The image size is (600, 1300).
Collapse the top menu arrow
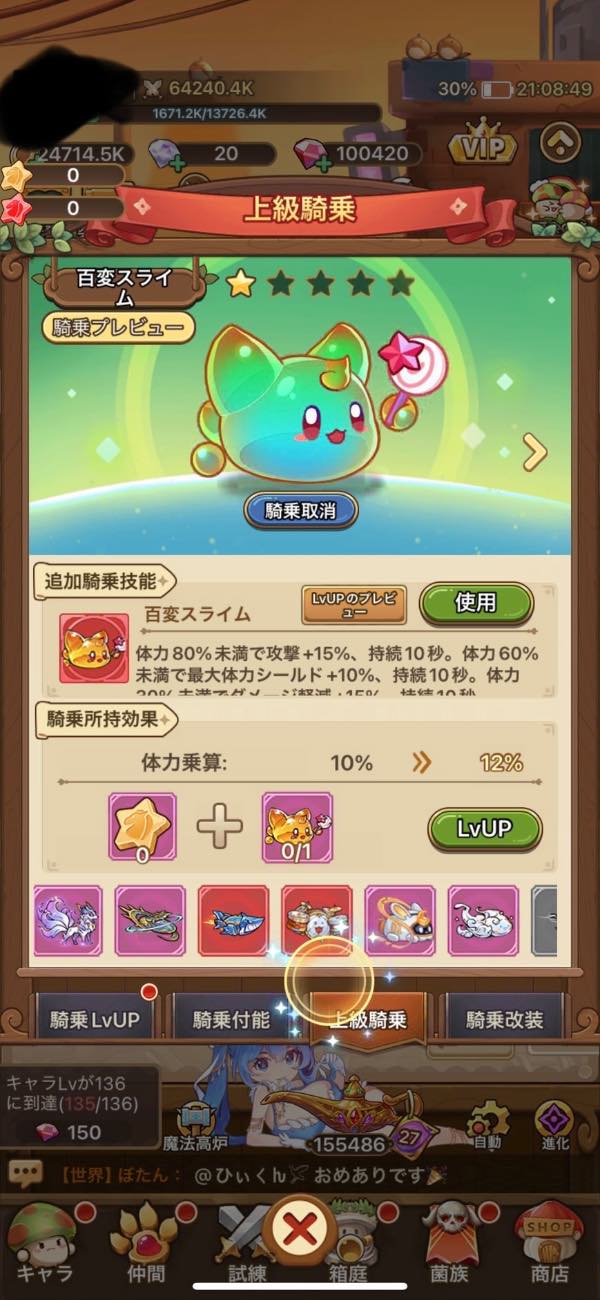point(561,143)
